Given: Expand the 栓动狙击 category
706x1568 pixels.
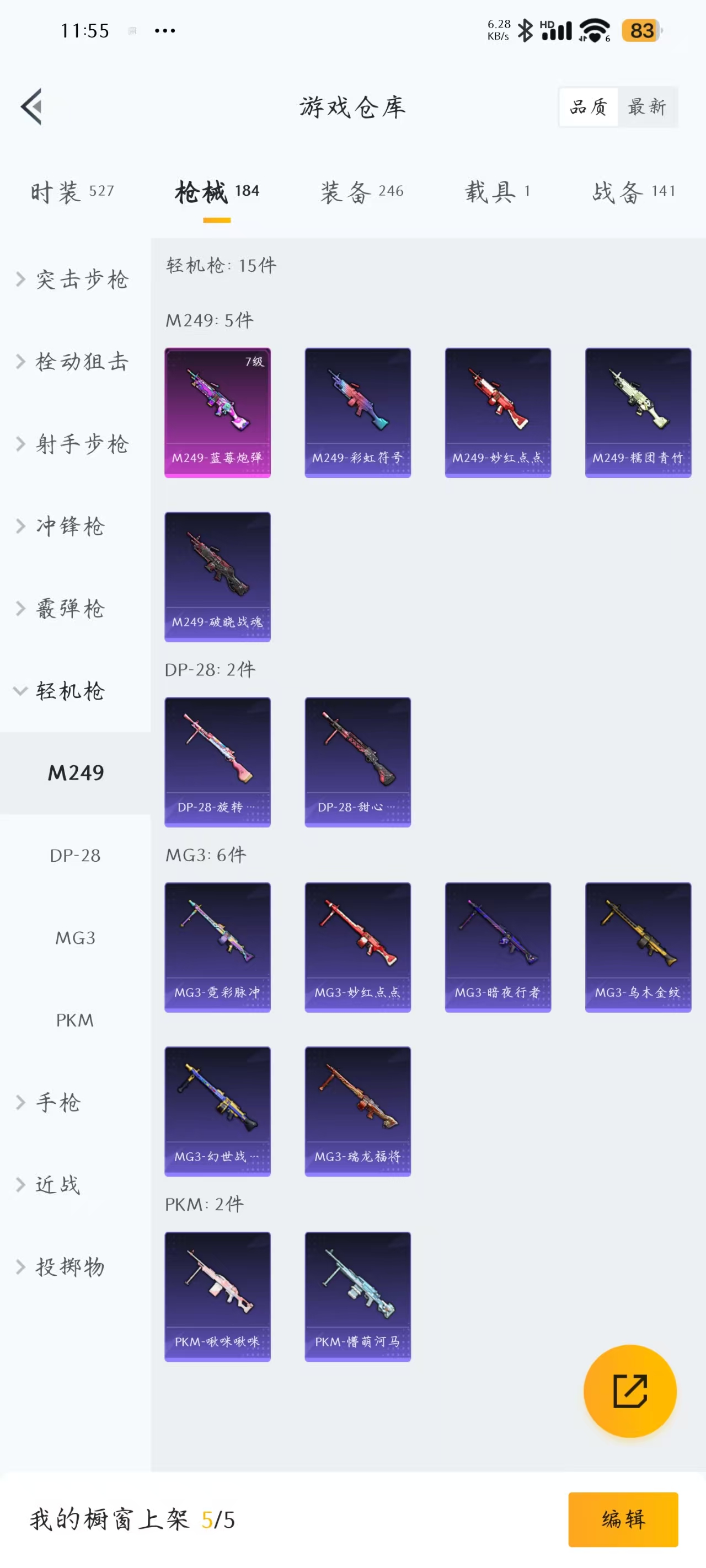Looking at the screenshot, I should click(73, 362).
